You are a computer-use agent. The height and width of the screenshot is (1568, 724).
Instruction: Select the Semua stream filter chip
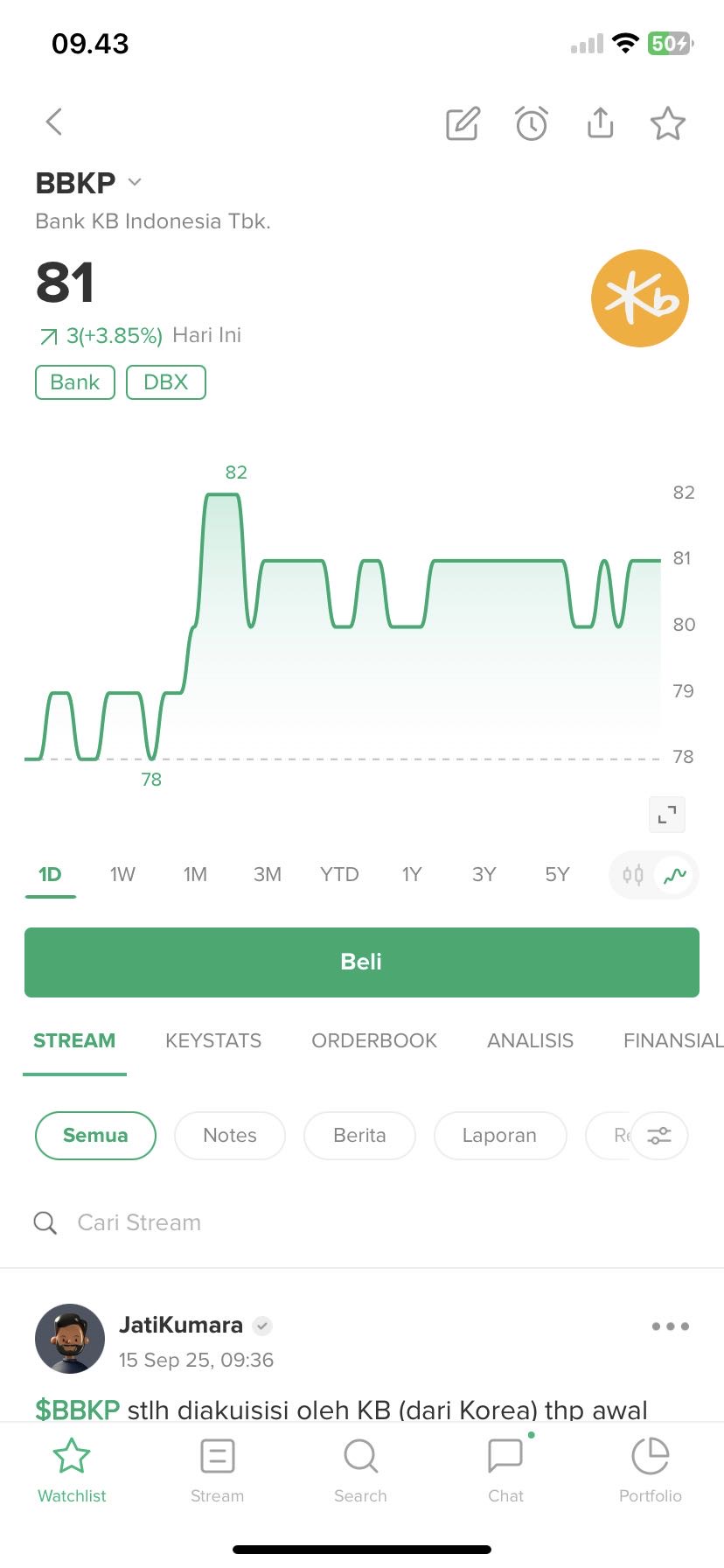(x=95, y=1135)
